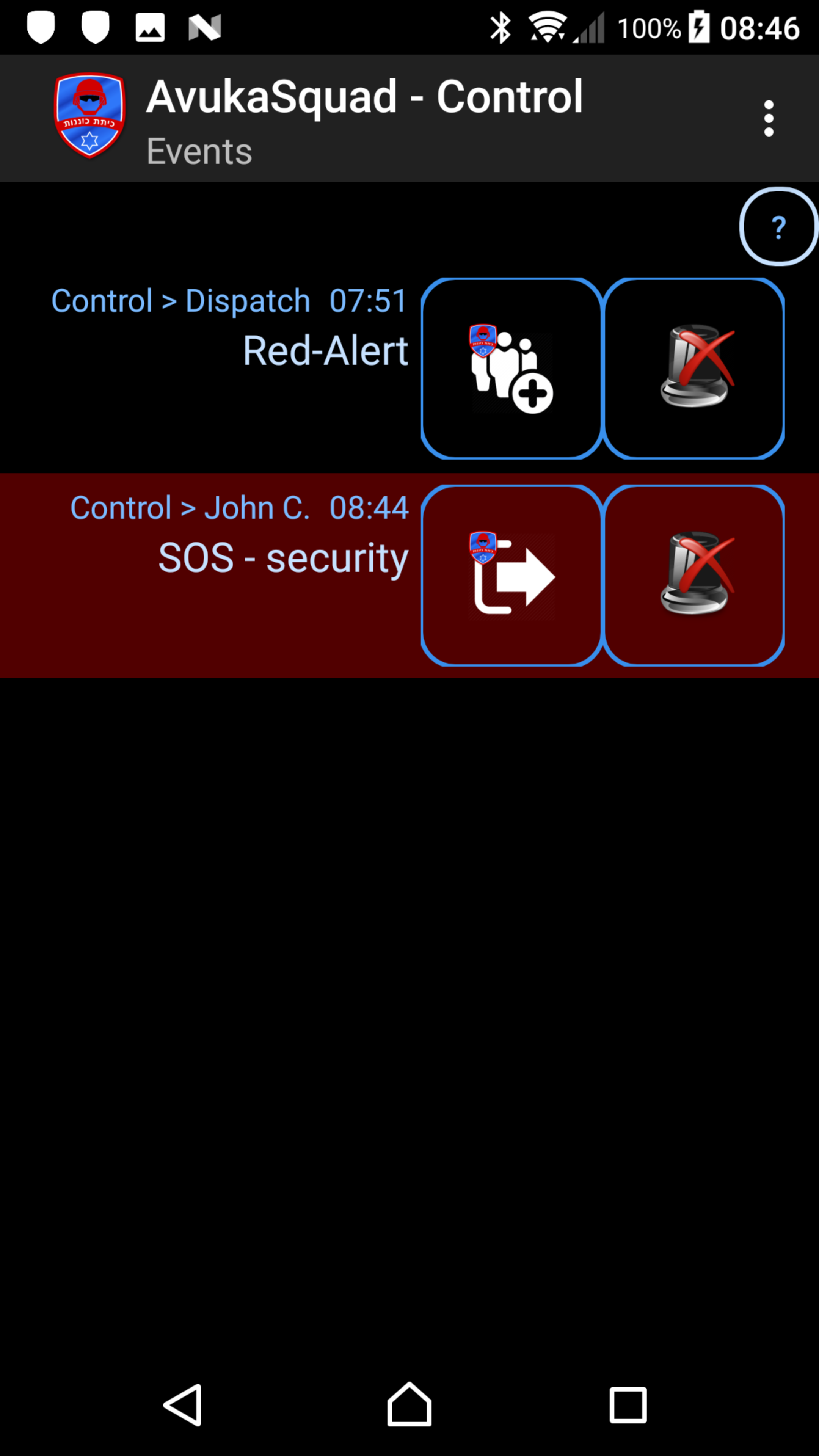819x1456 pixels.
Task: Tap the add-members button for Red-Alert
Action: (511, 369)
